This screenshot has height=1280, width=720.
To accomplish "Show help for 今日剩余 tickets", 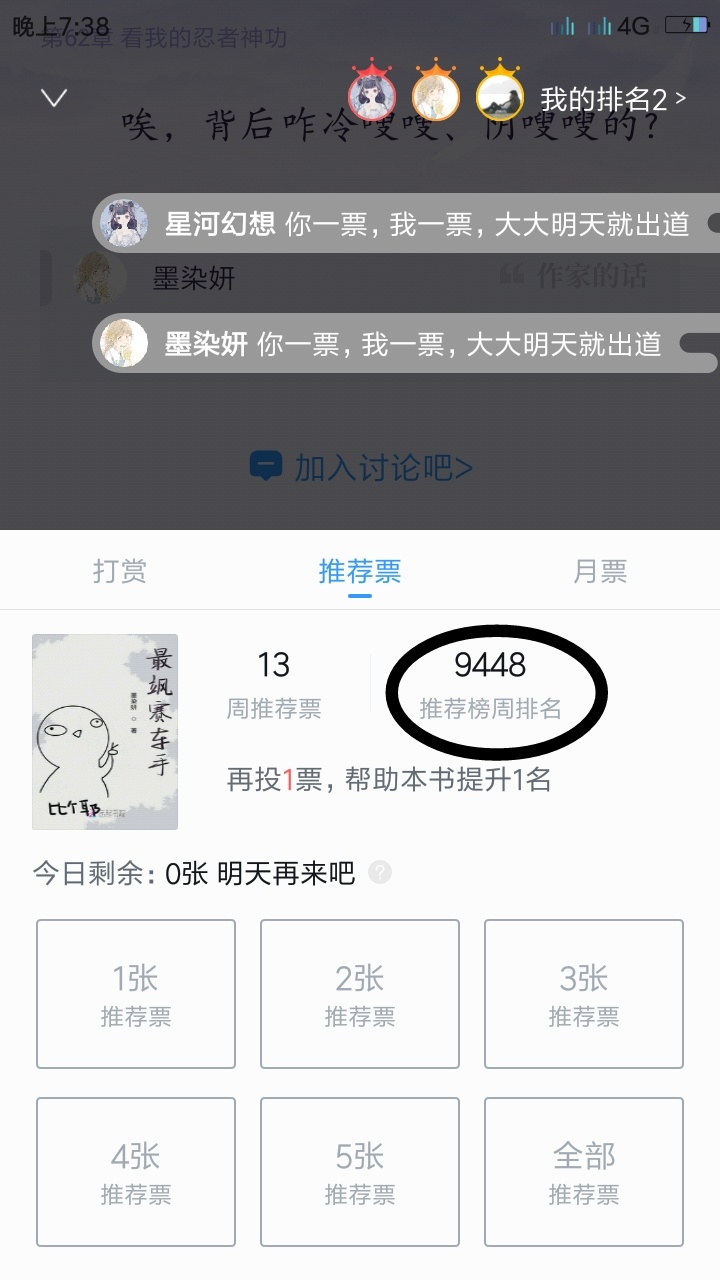I will click(380, 872).
